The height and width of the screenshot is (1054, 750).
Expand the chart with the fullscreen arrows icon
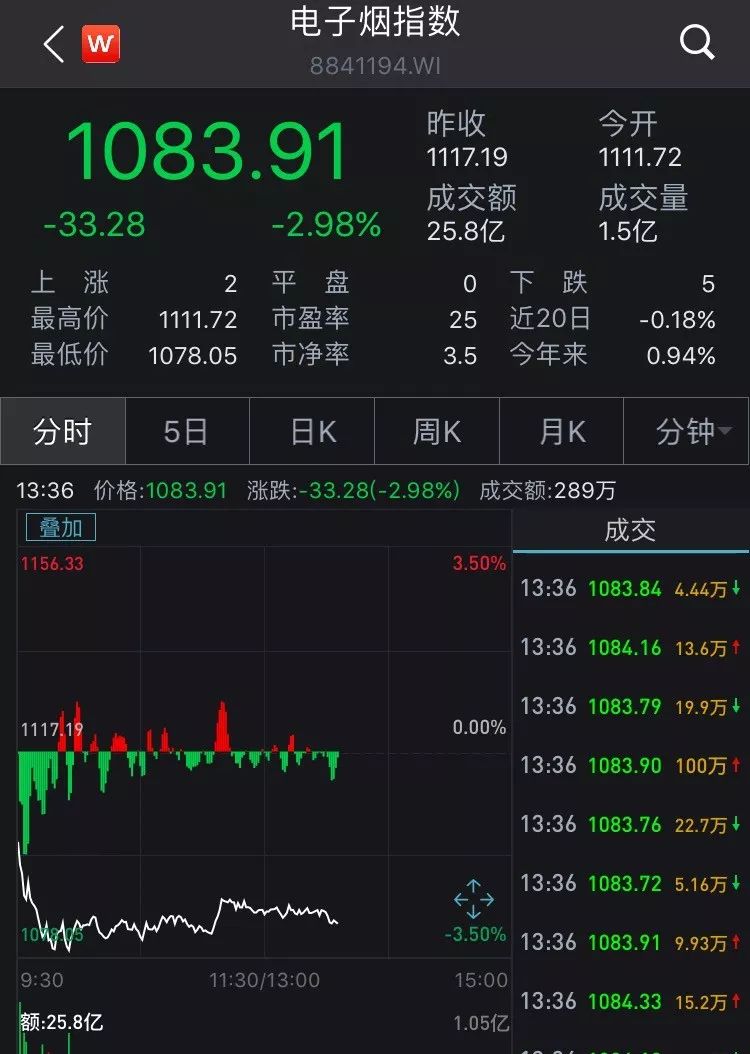pos(473,899)
